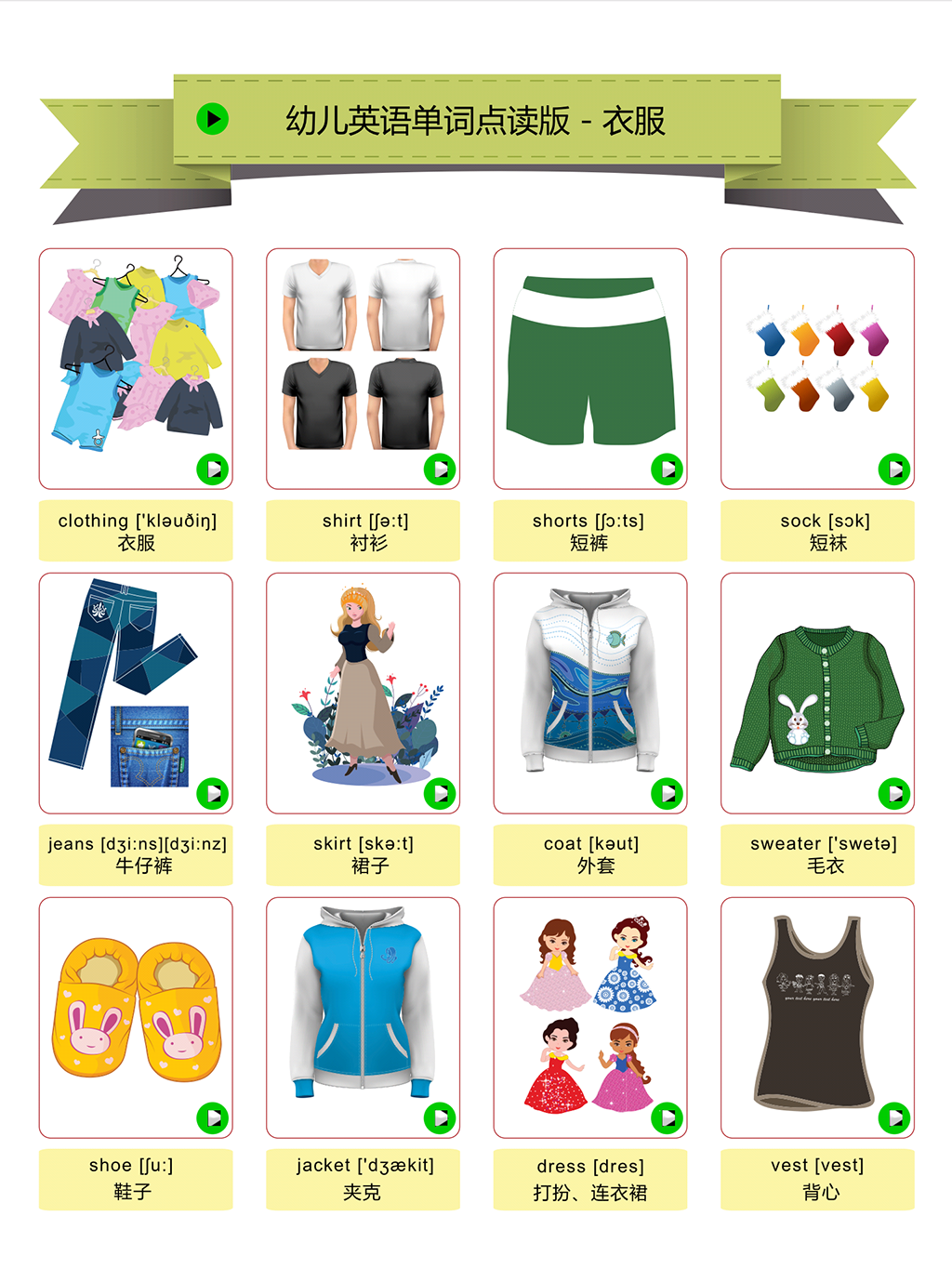The height and width of the screenshot is (1269, 952).
Task: Hear the word shorts pronounced
Action: 667,469
